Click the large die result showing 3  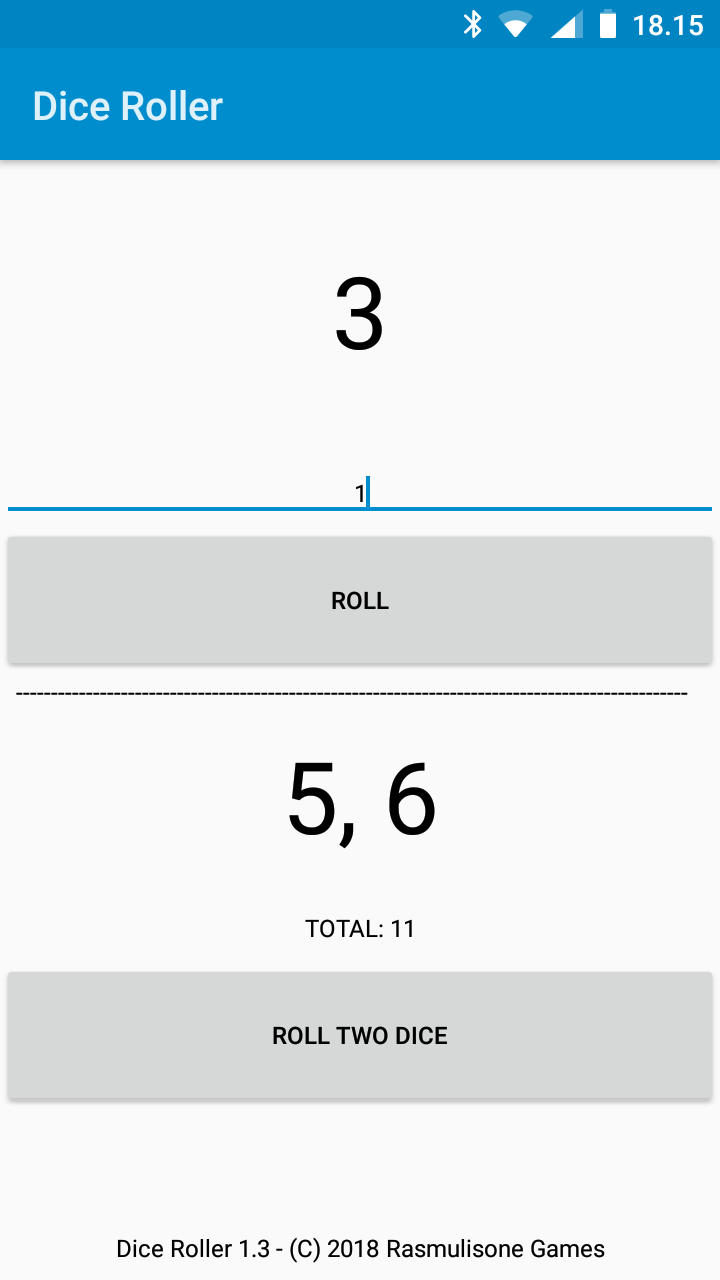click(x=360, y=312)
